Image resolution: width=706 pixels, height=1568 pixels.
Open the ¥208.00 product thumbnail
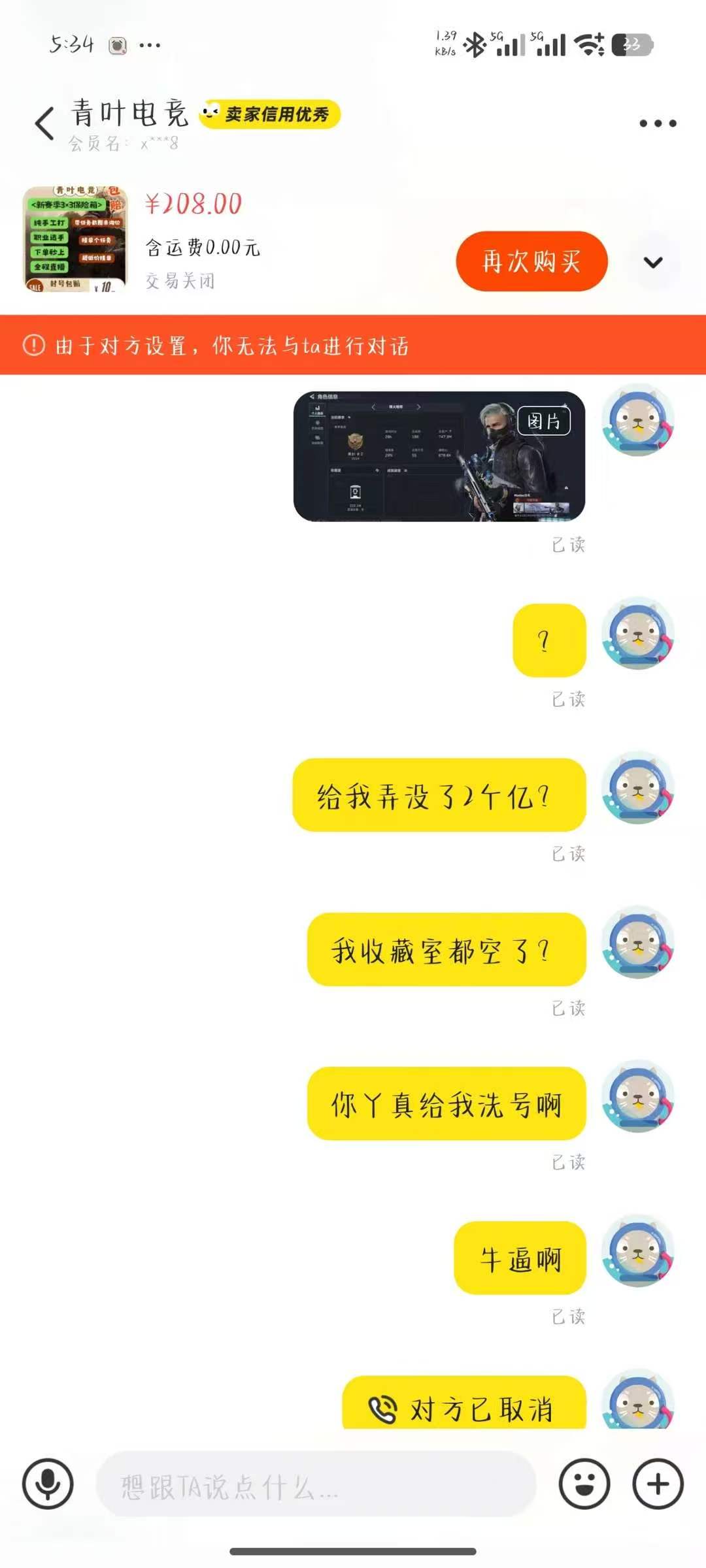point(75,239)
